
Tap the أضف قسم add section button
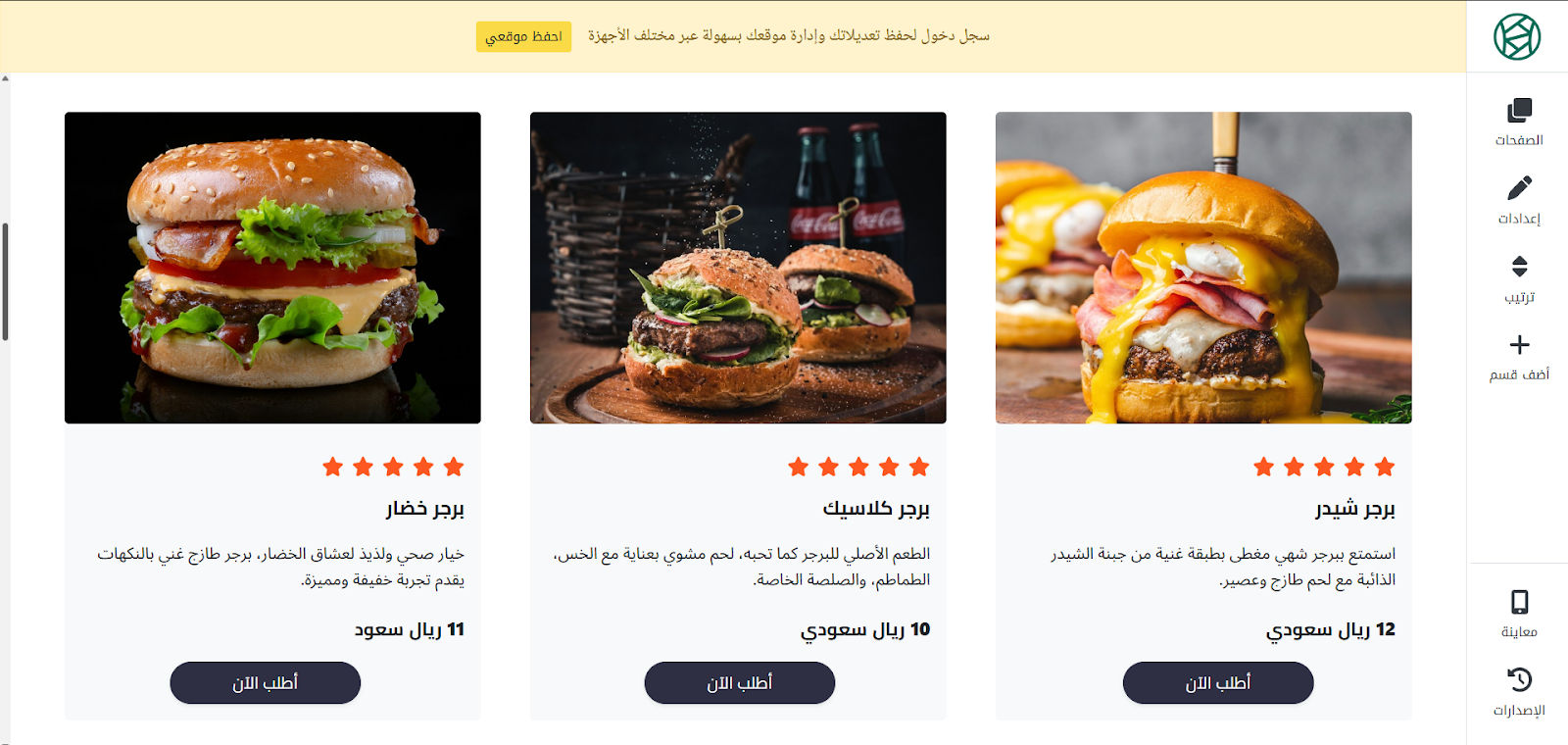pyautogui.click(x=1519, y=357)
